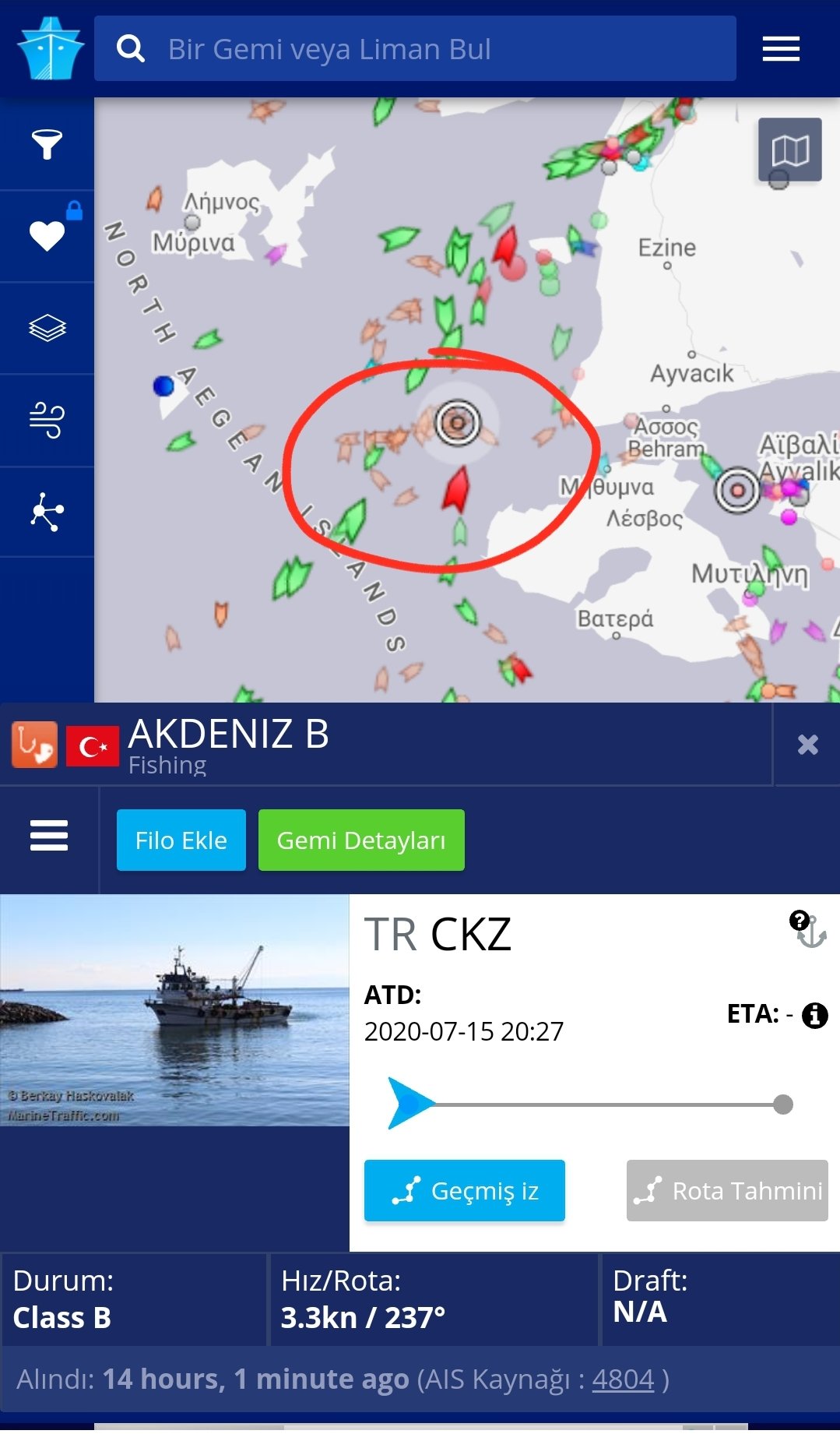The image size is (840, 1448).
Task: Tap the Rota Tahmini button
Action: click(727, 1190)
